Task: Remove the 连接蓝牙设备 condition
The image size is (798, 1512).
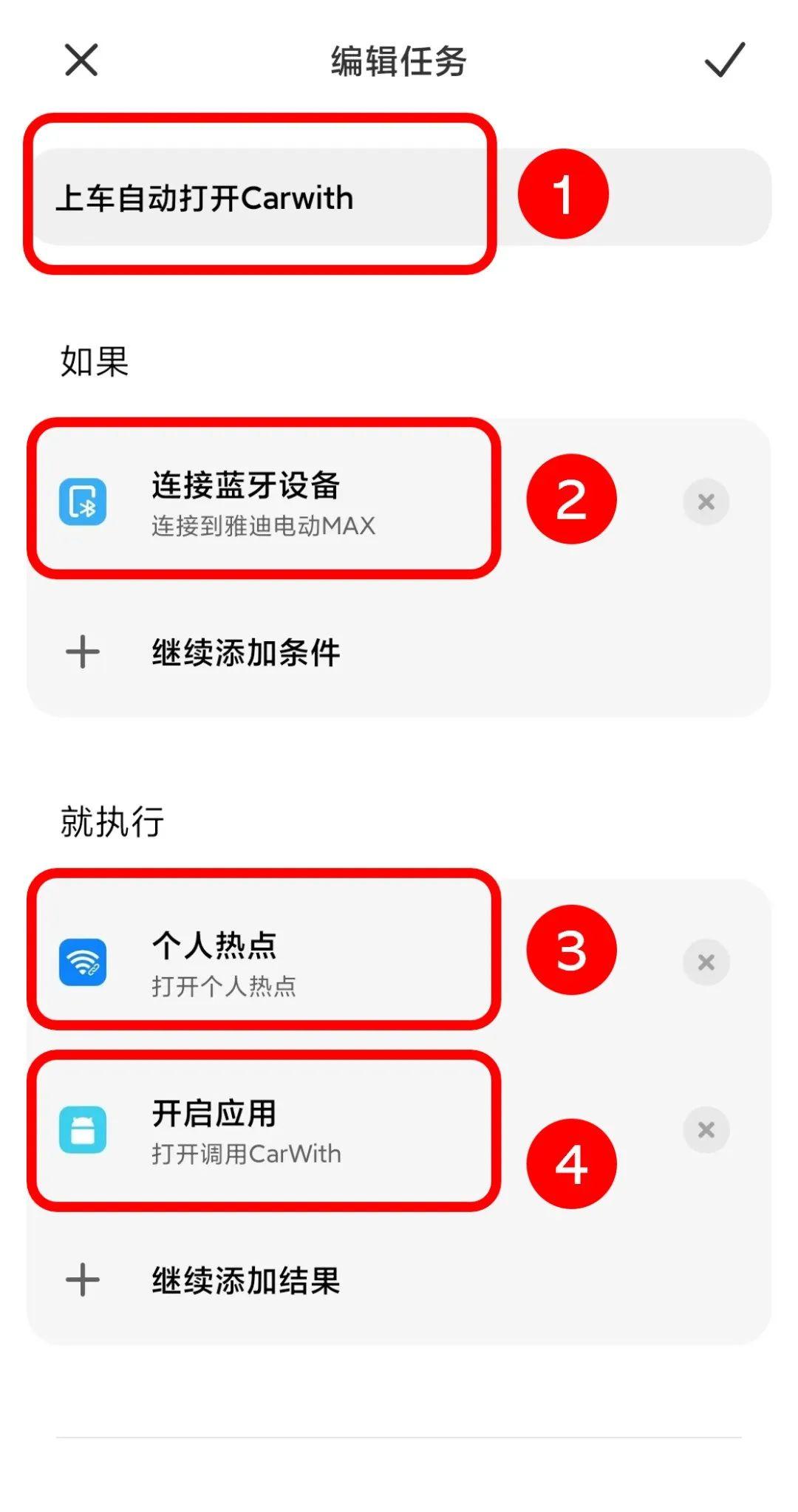Action: (x=706, y=502)
